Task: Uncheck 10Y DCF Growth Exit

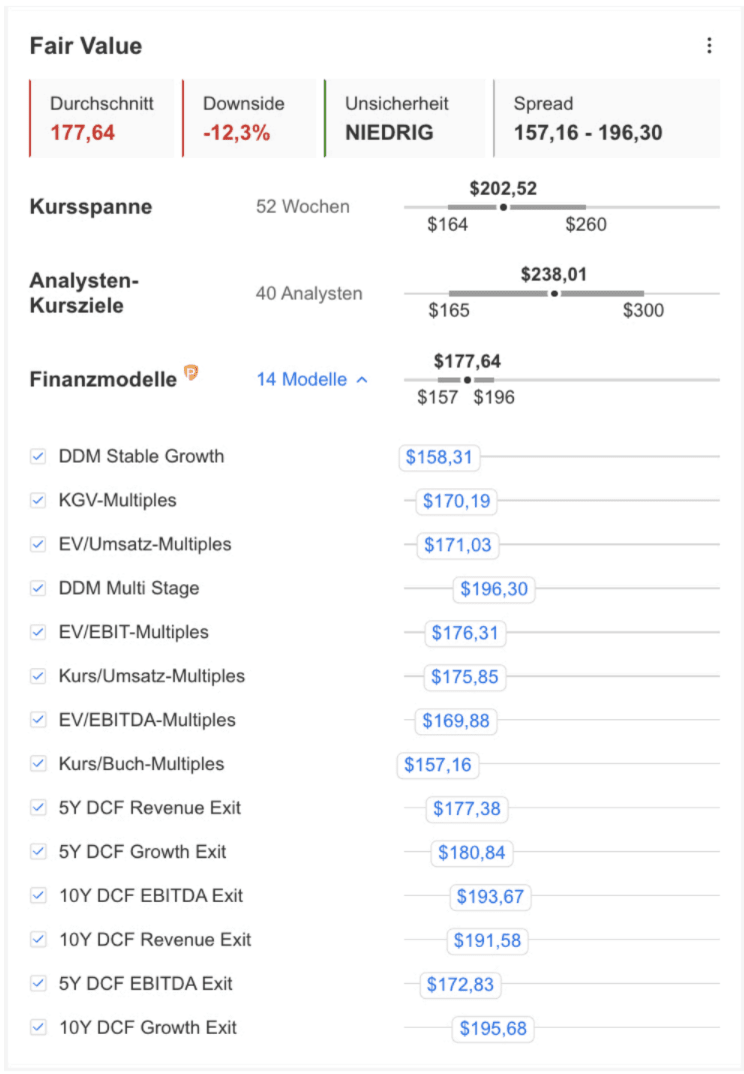Action: point(38,1029)
